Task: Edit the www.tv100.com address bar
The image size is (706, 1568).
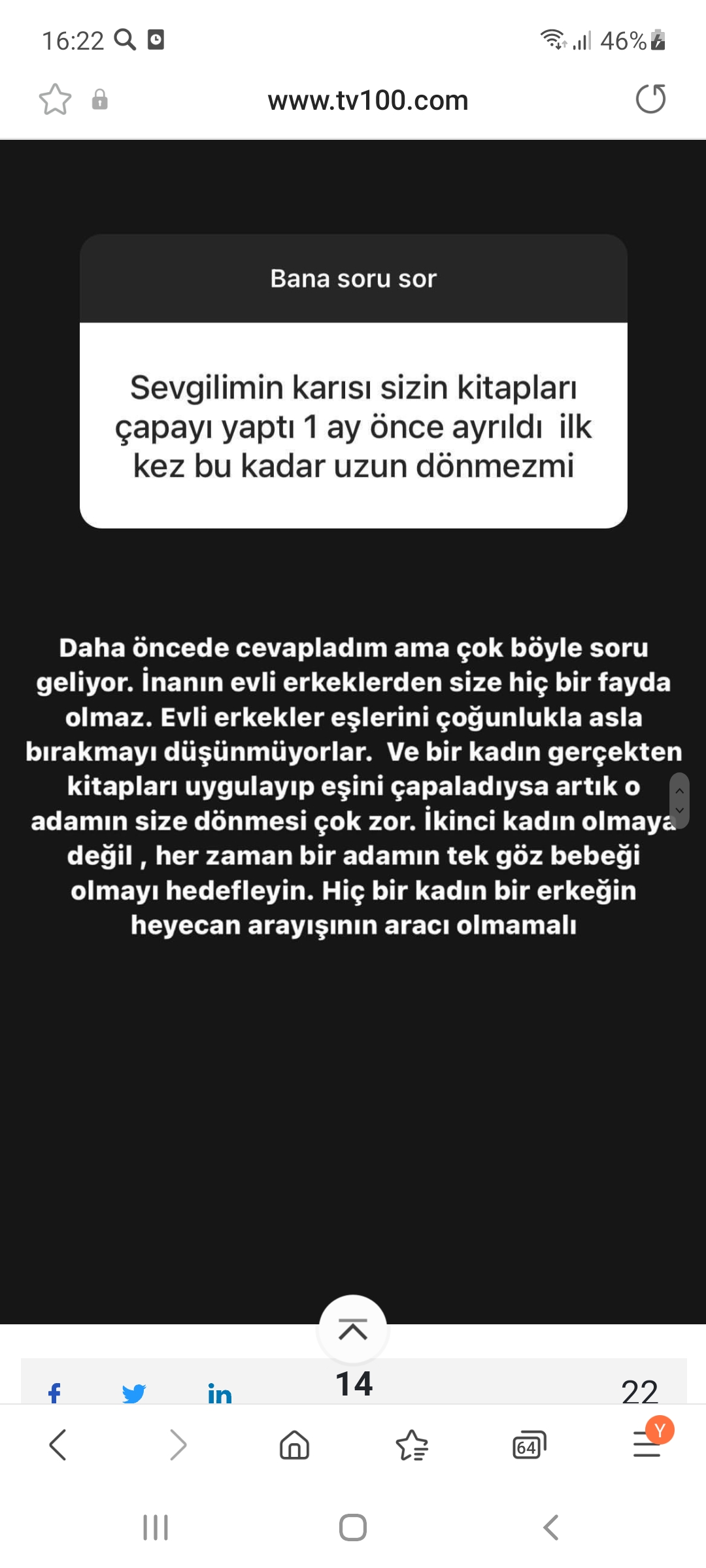Action: click(367, 100)
